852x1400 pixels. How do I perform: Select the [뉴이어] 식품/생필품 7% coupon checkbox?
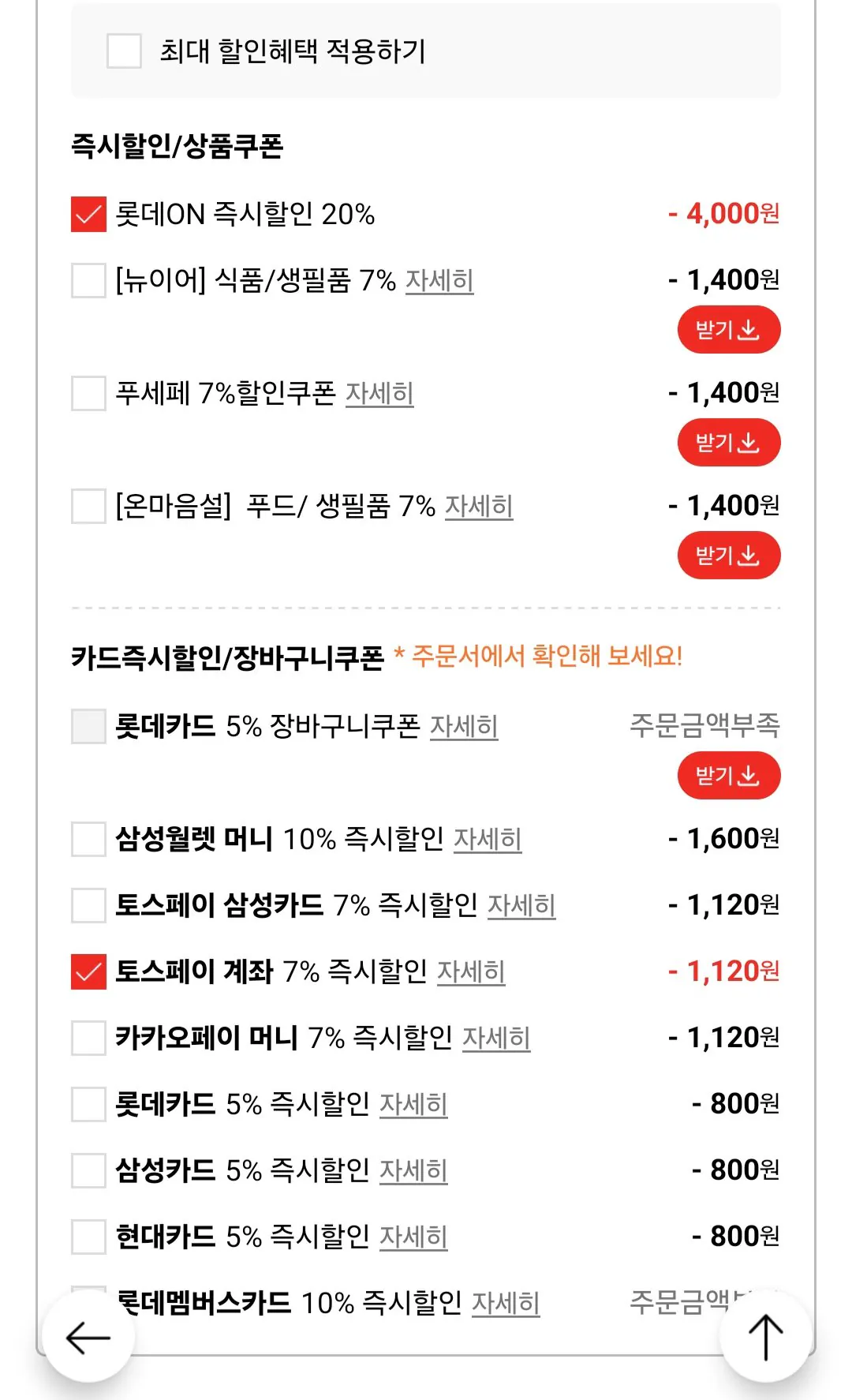(x=88, y=280)
